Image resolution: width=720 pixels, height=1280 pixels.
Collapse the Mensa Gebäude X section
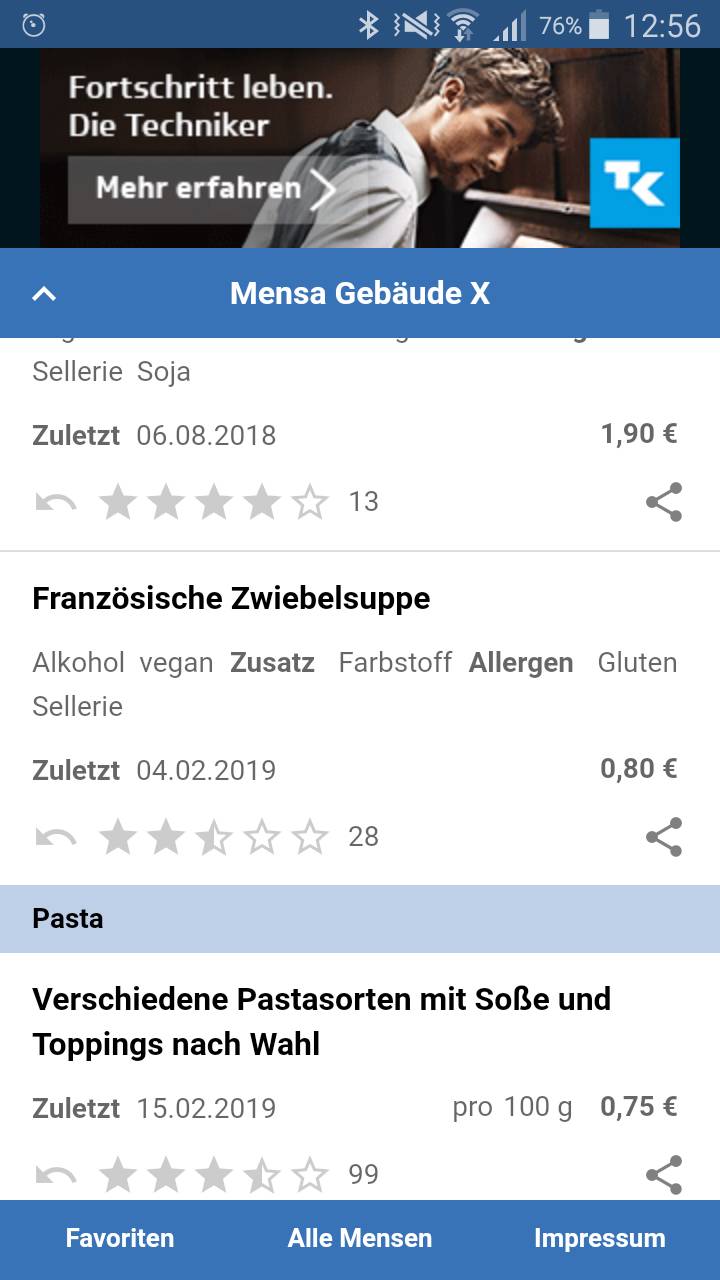42,294
